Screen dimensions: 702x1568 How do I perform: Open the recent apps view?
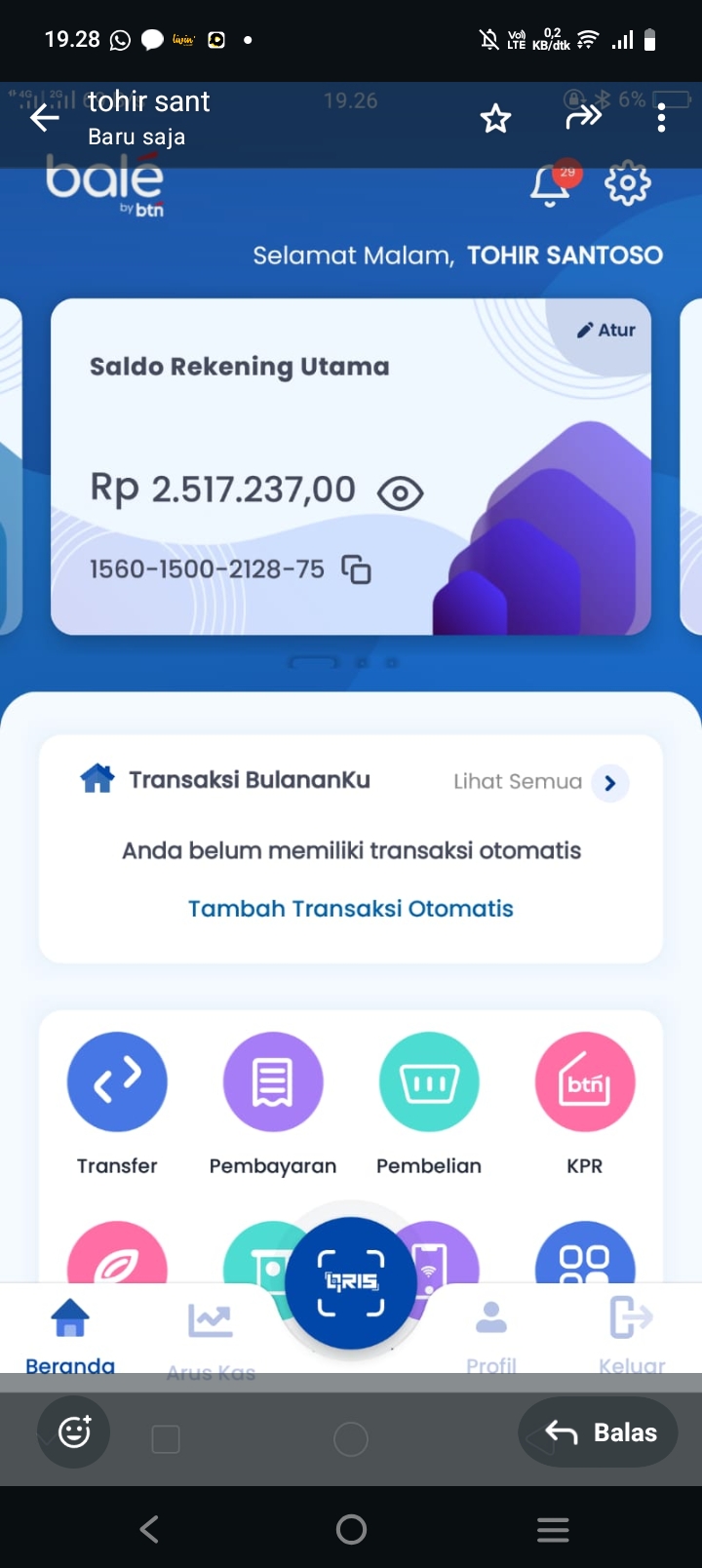(x=553, y=1529)
